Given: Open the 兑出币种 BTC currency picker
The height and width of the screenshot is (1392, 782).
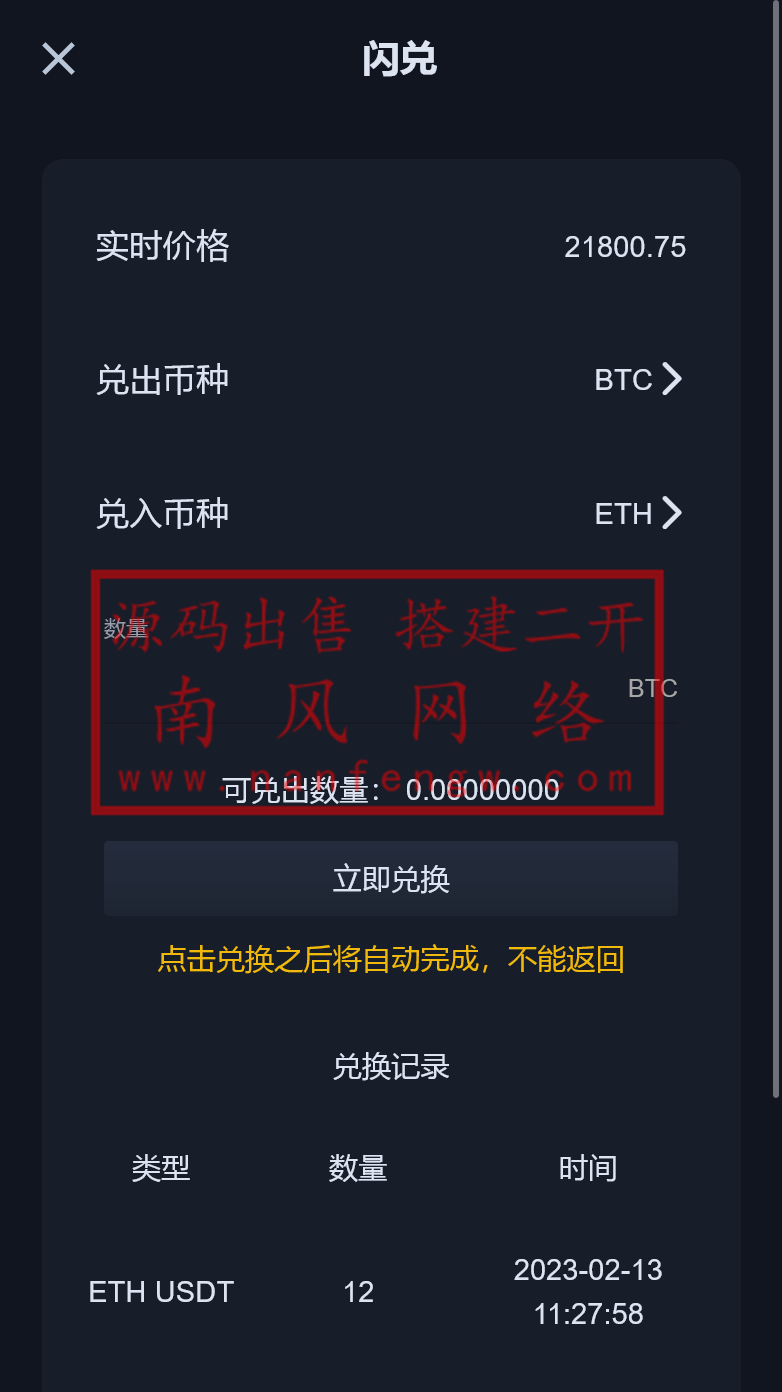Looking at the screenshot, I should click(x=638, y=380).
